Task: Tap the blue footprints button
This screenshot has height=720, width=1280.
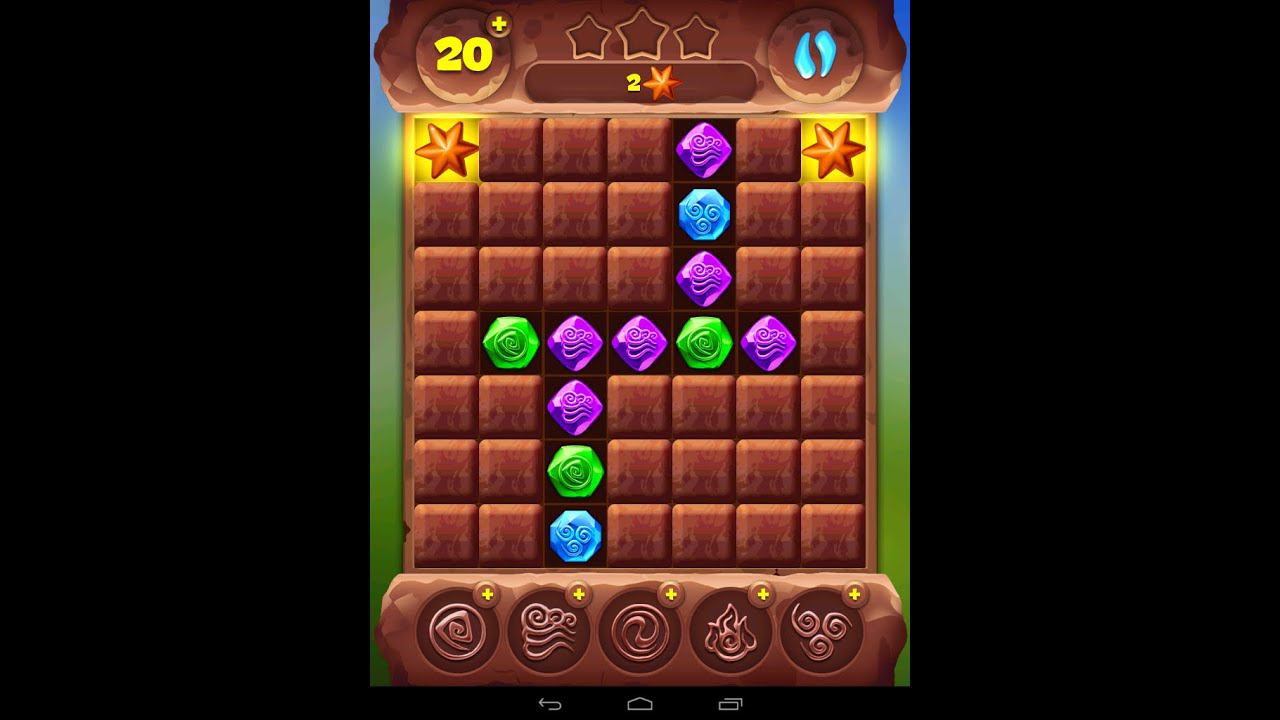Action: coord(814,56)
